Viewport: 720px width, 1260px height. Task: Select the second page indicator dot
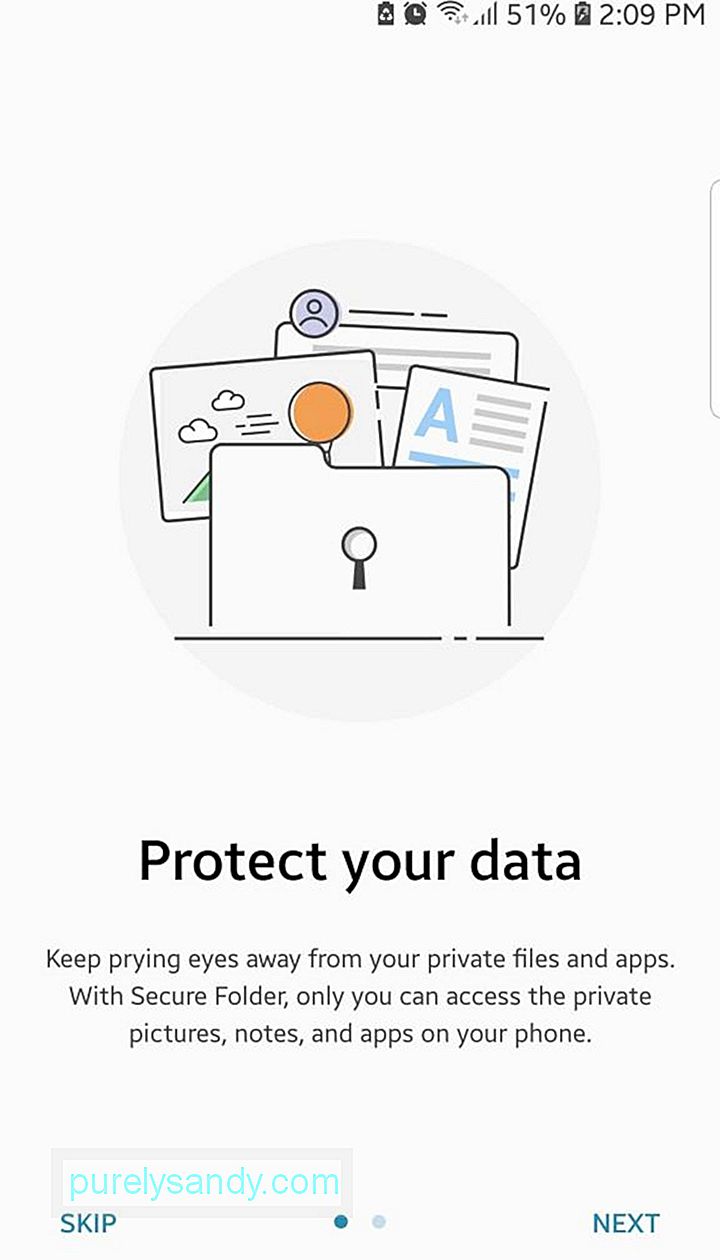378,1221
